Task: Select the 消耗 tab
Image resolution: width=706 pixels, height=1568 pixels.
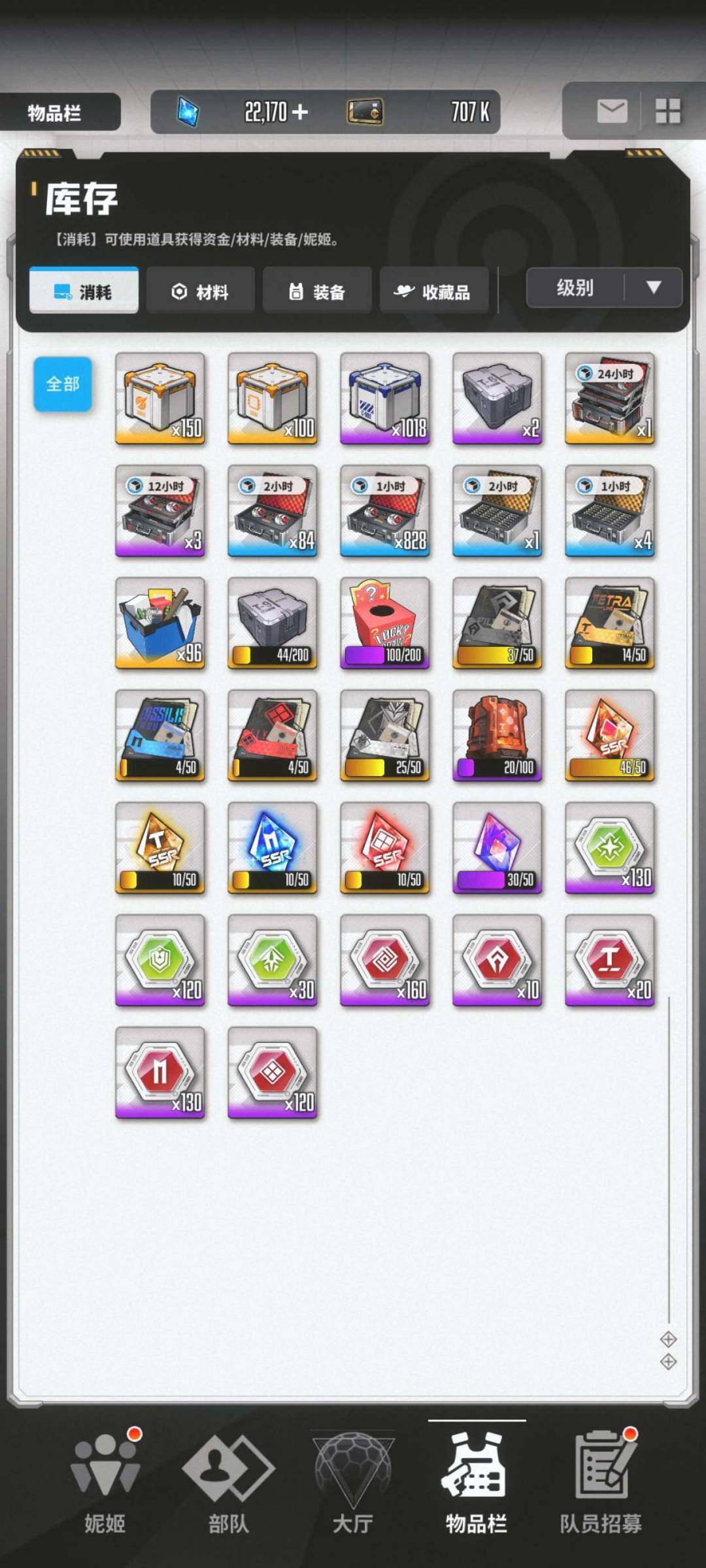Action: pyautogui.click(x=84, y=291)
